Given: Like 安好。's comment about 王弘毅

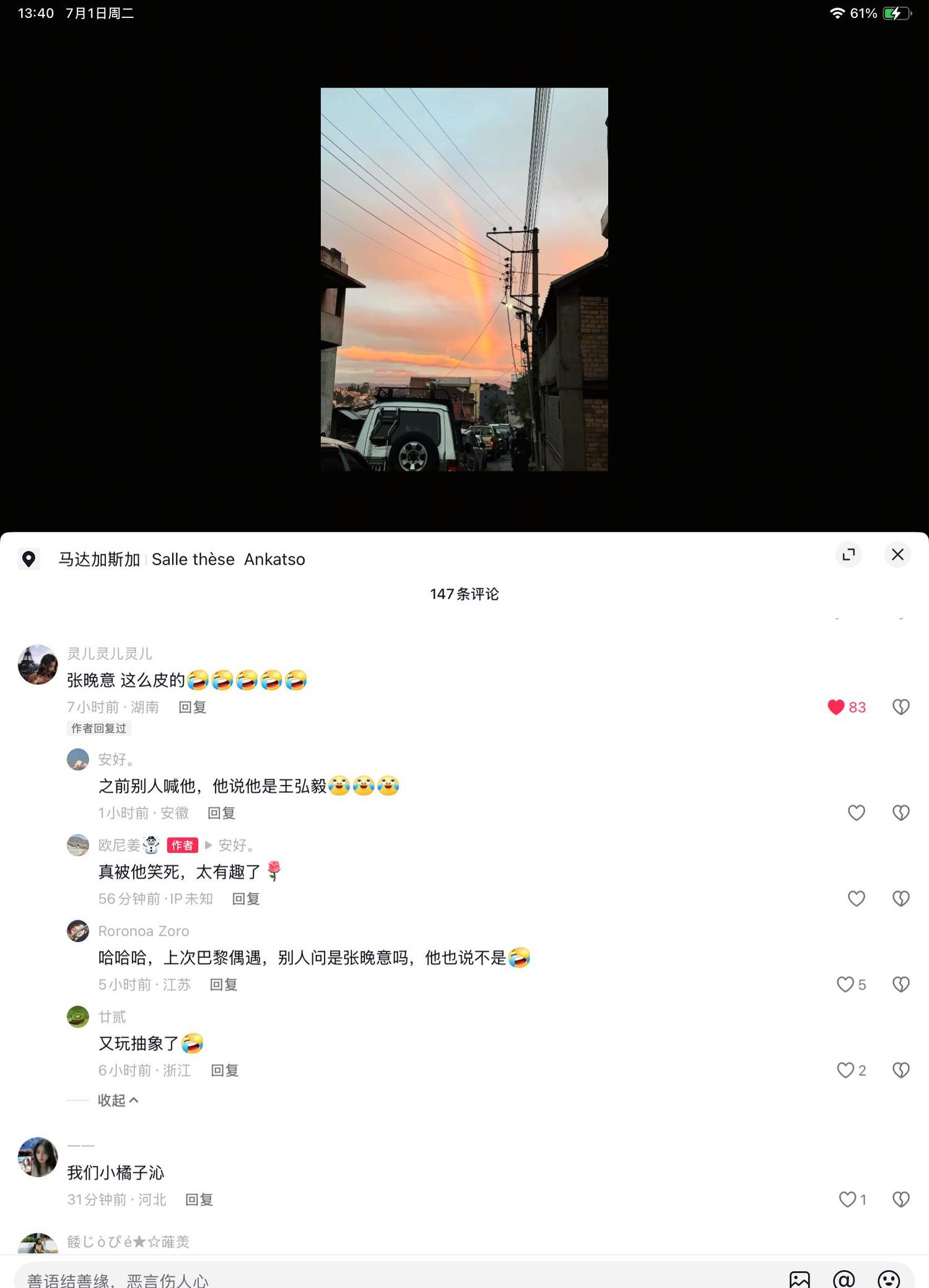Looking at the screenshot, I should pyautogui.click(x=856, y=813).
